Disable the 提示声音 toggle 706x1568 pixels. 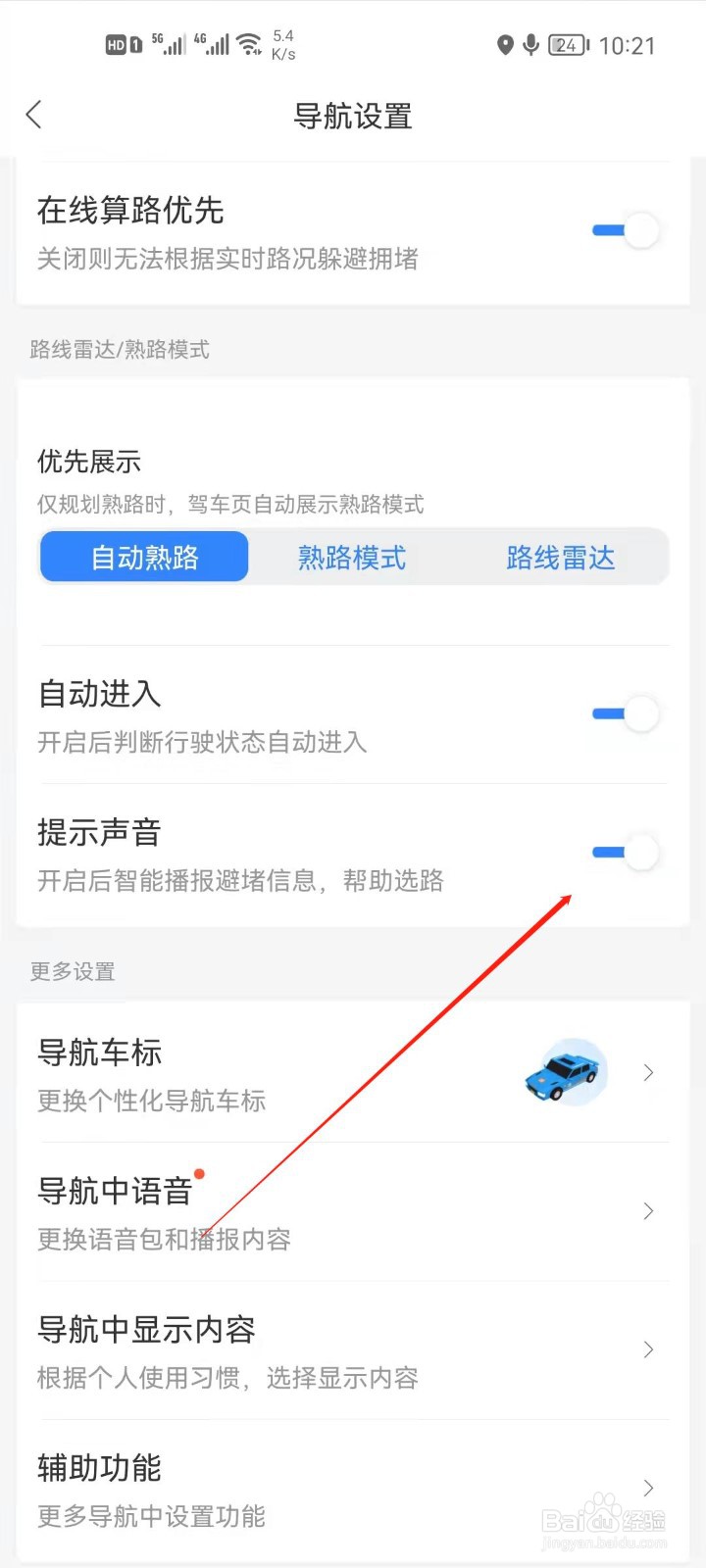(625, 852)
